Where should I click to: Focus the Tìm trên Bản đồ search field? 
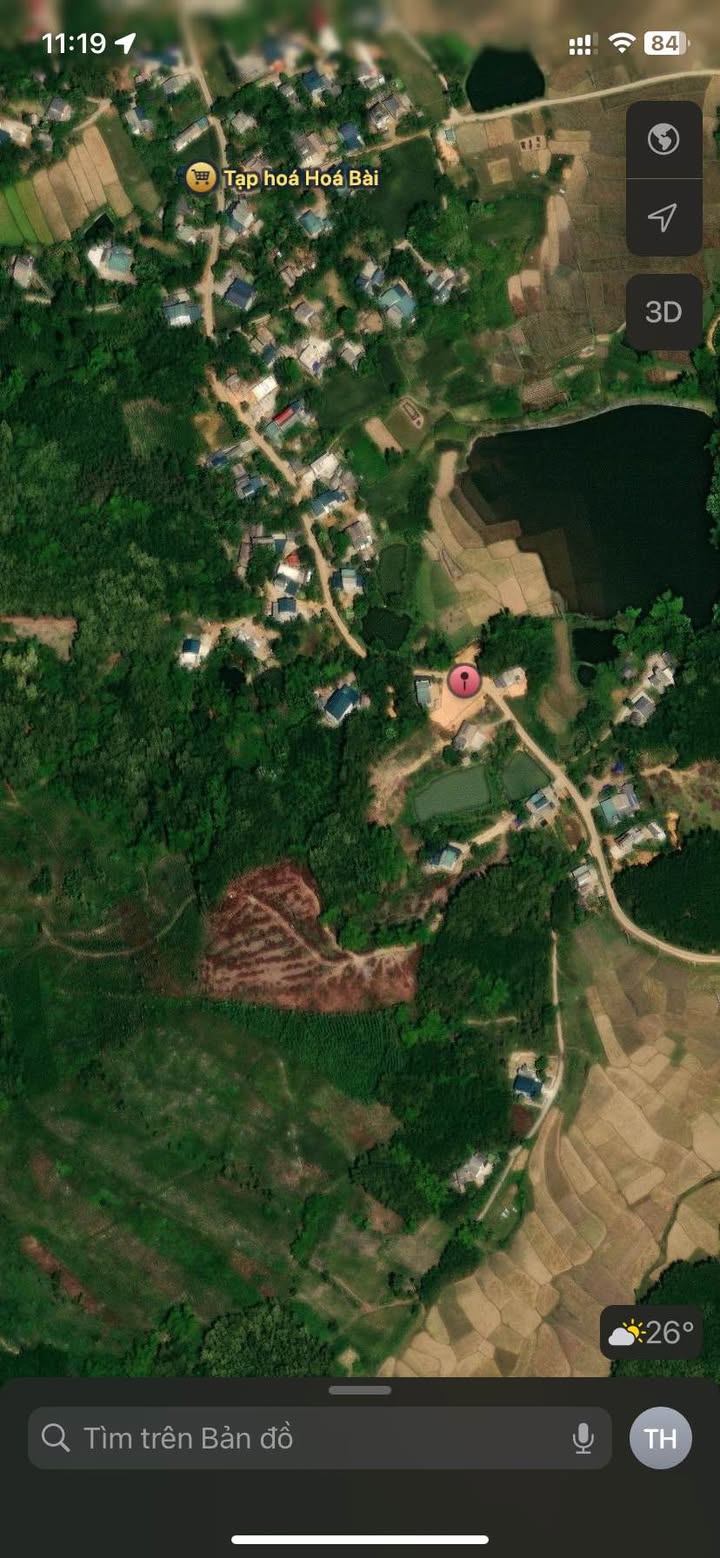[300, 1438]
